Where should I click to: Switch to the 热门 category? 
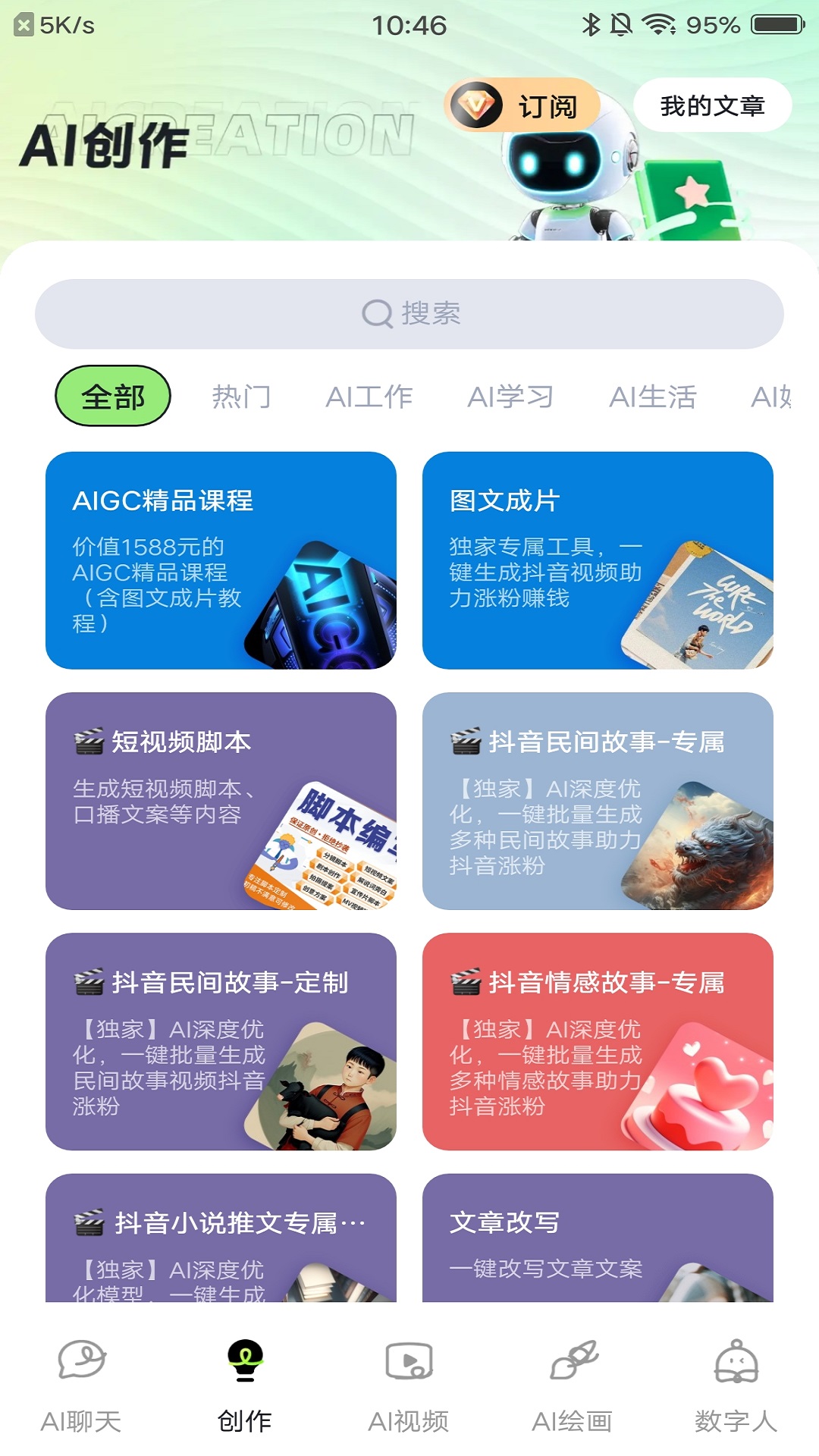(x=241, y=397)
